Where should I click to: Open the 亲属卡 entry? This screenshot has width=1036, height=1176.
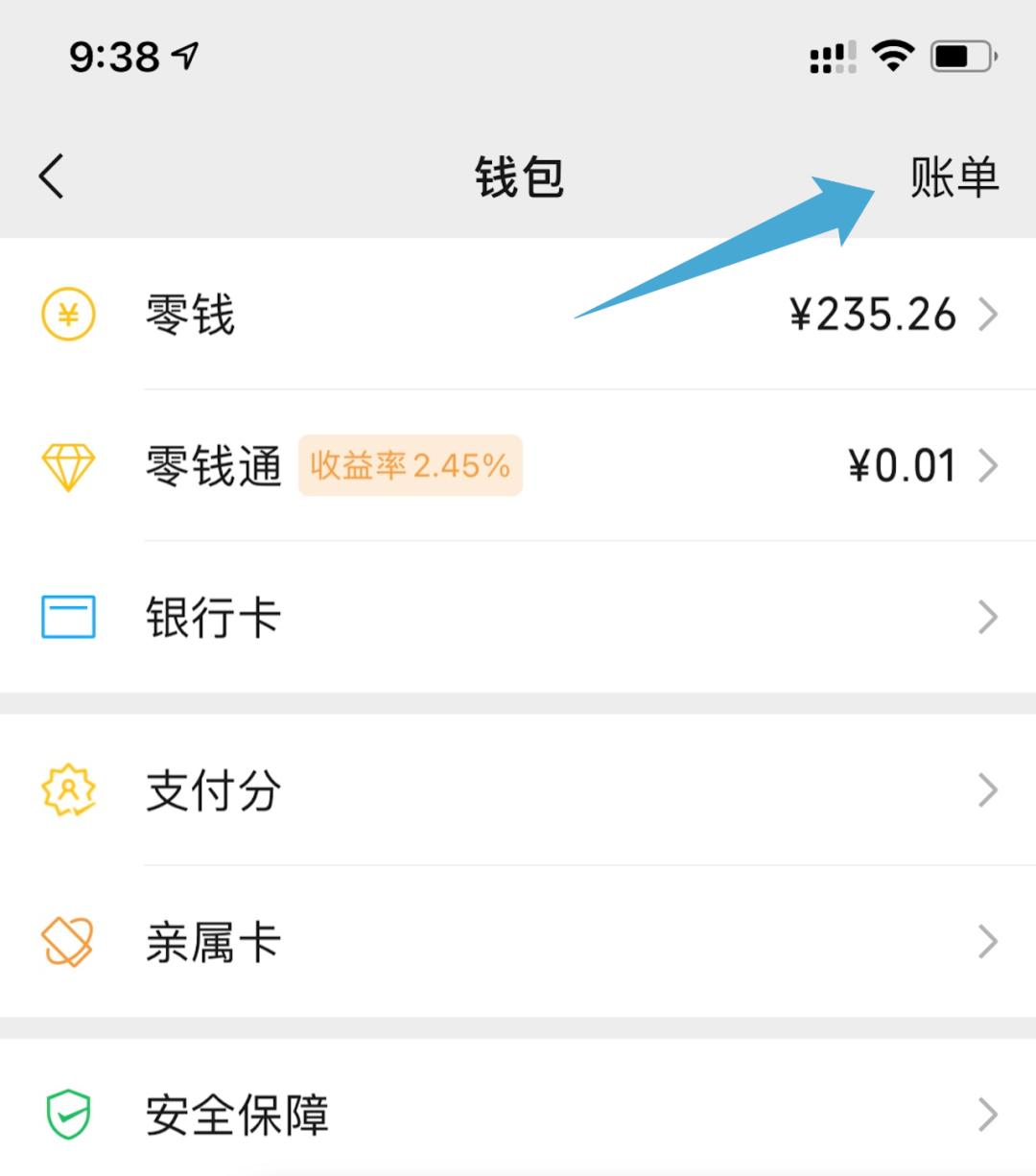coord(213,942)
